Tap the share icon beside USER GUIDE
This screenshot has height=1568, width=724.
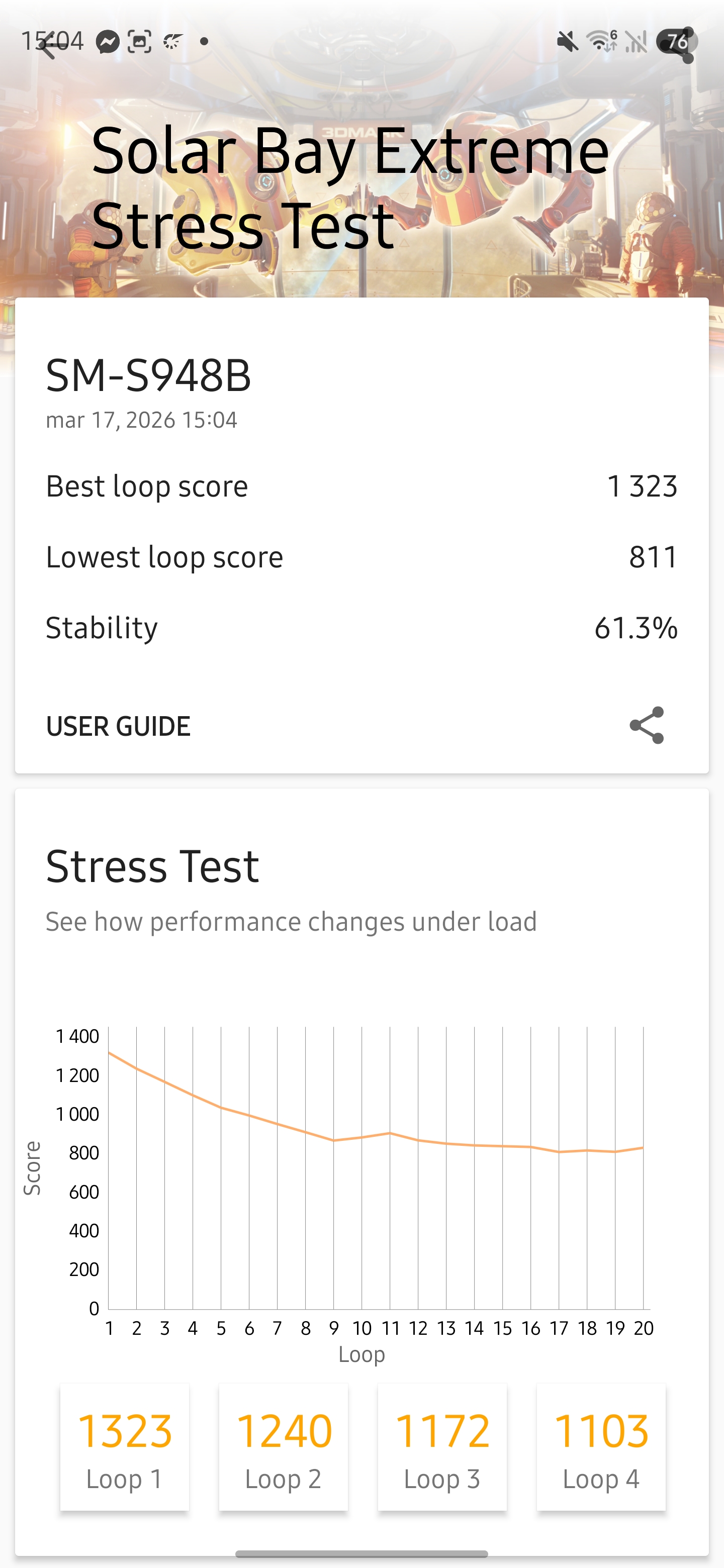(646, 725)
